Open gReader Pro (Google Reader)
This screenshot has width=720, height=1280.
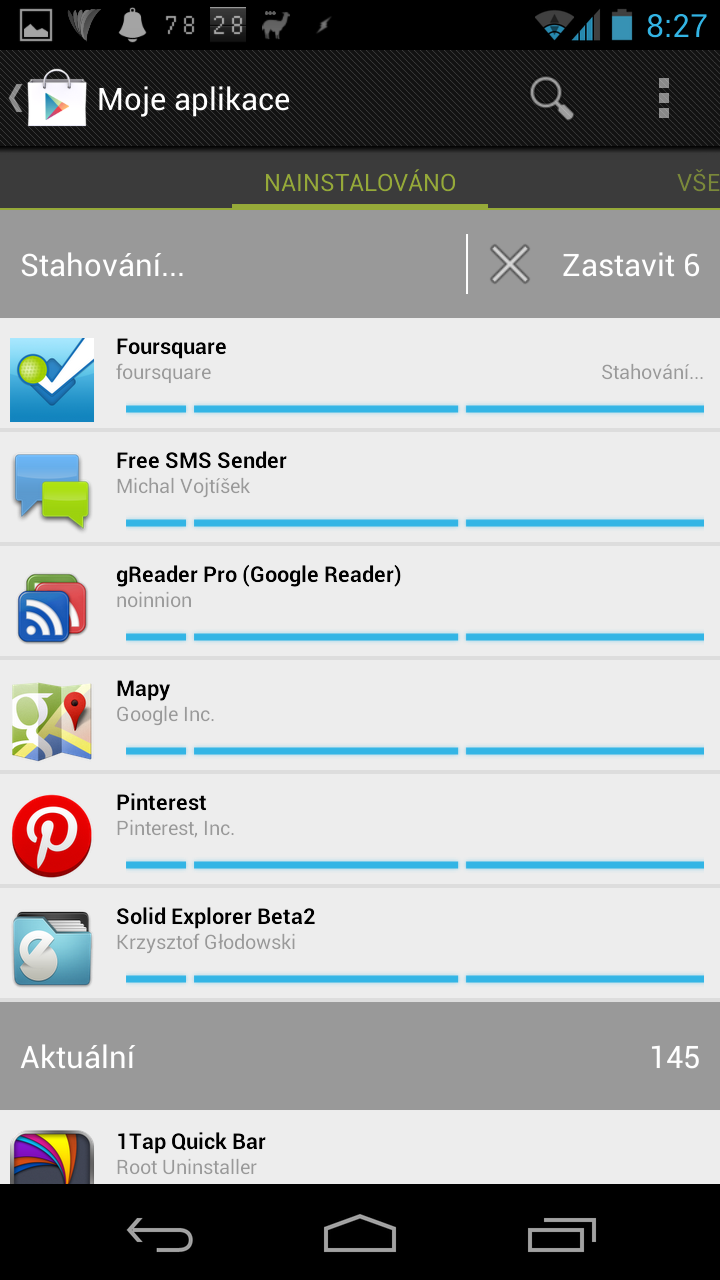tap(360, 602)
